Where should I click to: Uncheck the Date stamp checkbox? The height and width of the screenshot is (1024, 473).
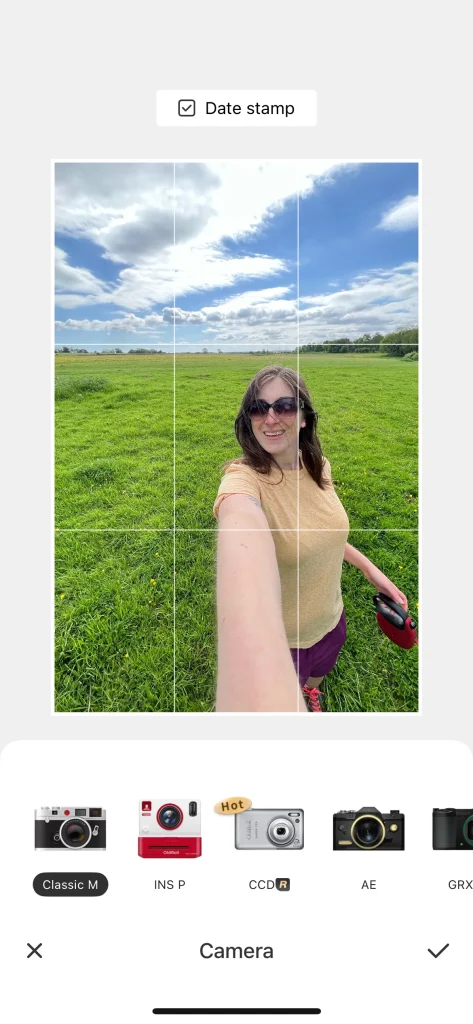187,108
